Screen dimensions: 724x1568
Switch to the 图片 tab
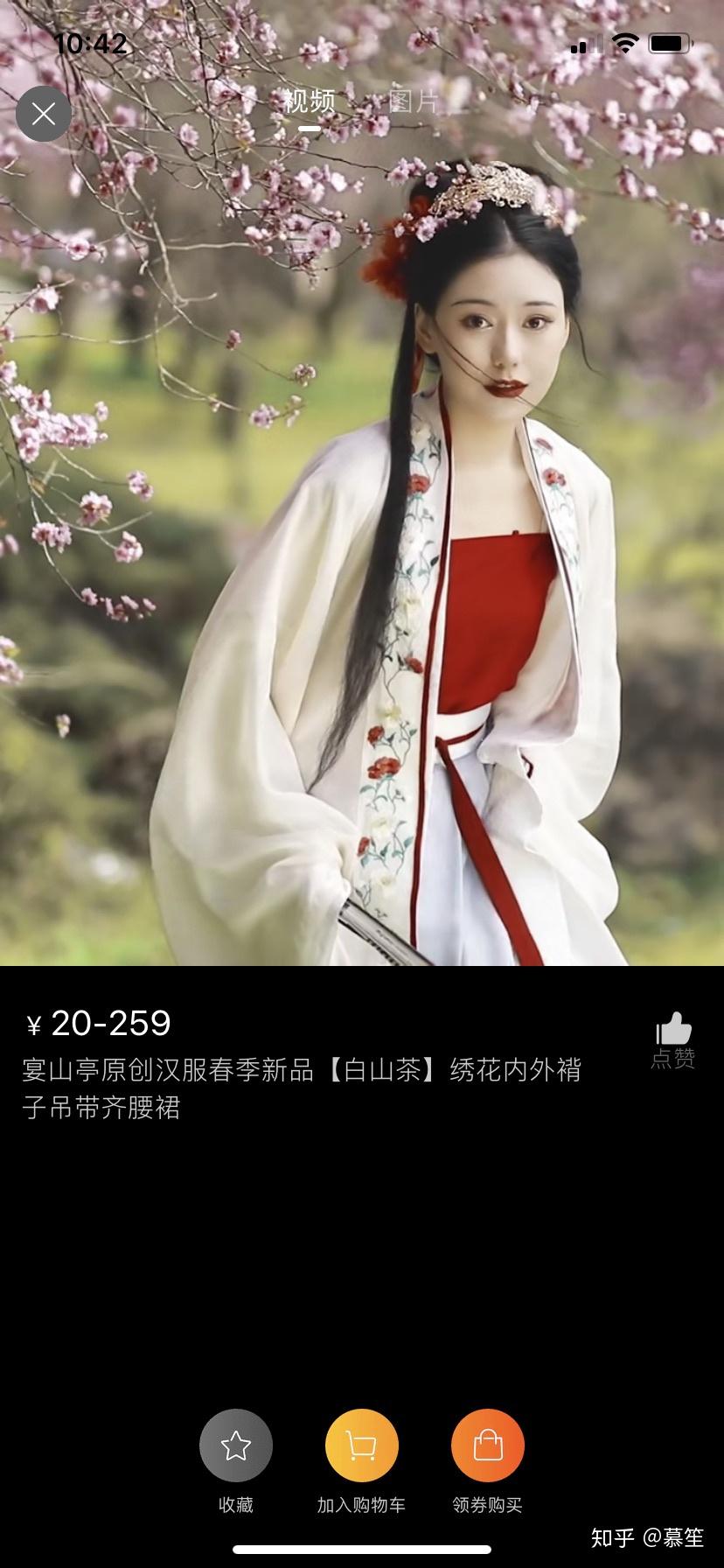(414, 101)
